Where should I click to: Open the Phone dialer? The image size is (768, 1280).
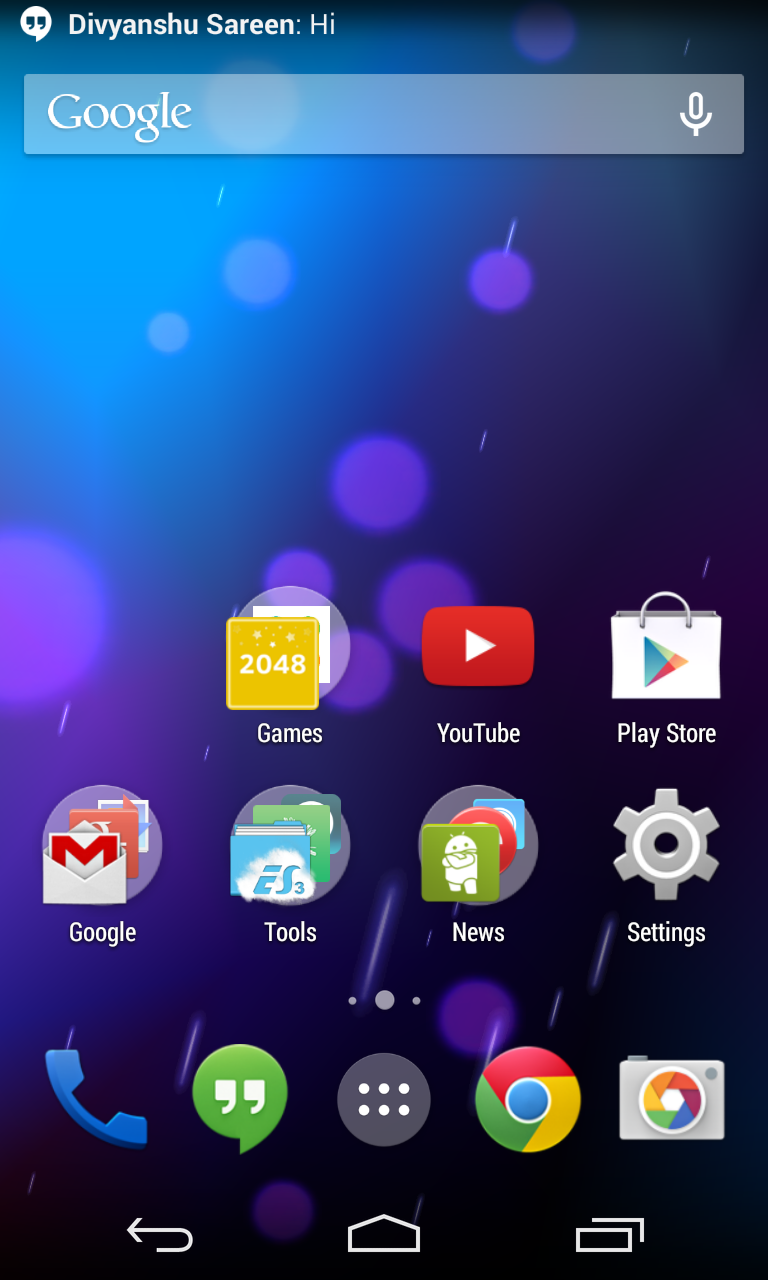point(96,1098)
